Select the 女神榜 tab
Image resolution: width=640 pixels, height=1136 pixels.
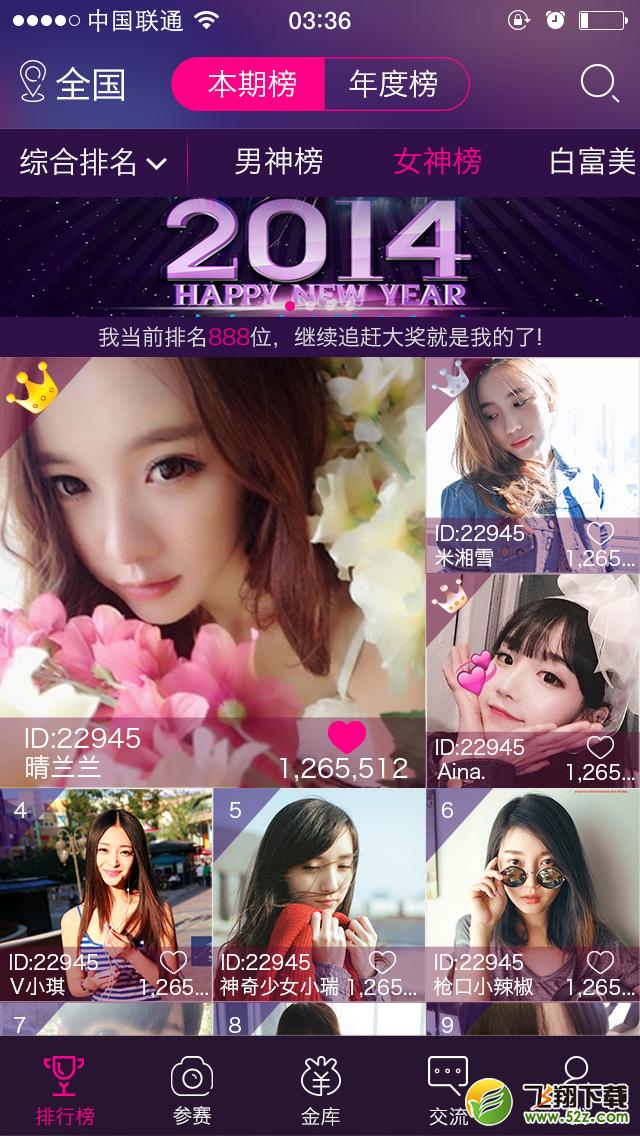(437, 162)
